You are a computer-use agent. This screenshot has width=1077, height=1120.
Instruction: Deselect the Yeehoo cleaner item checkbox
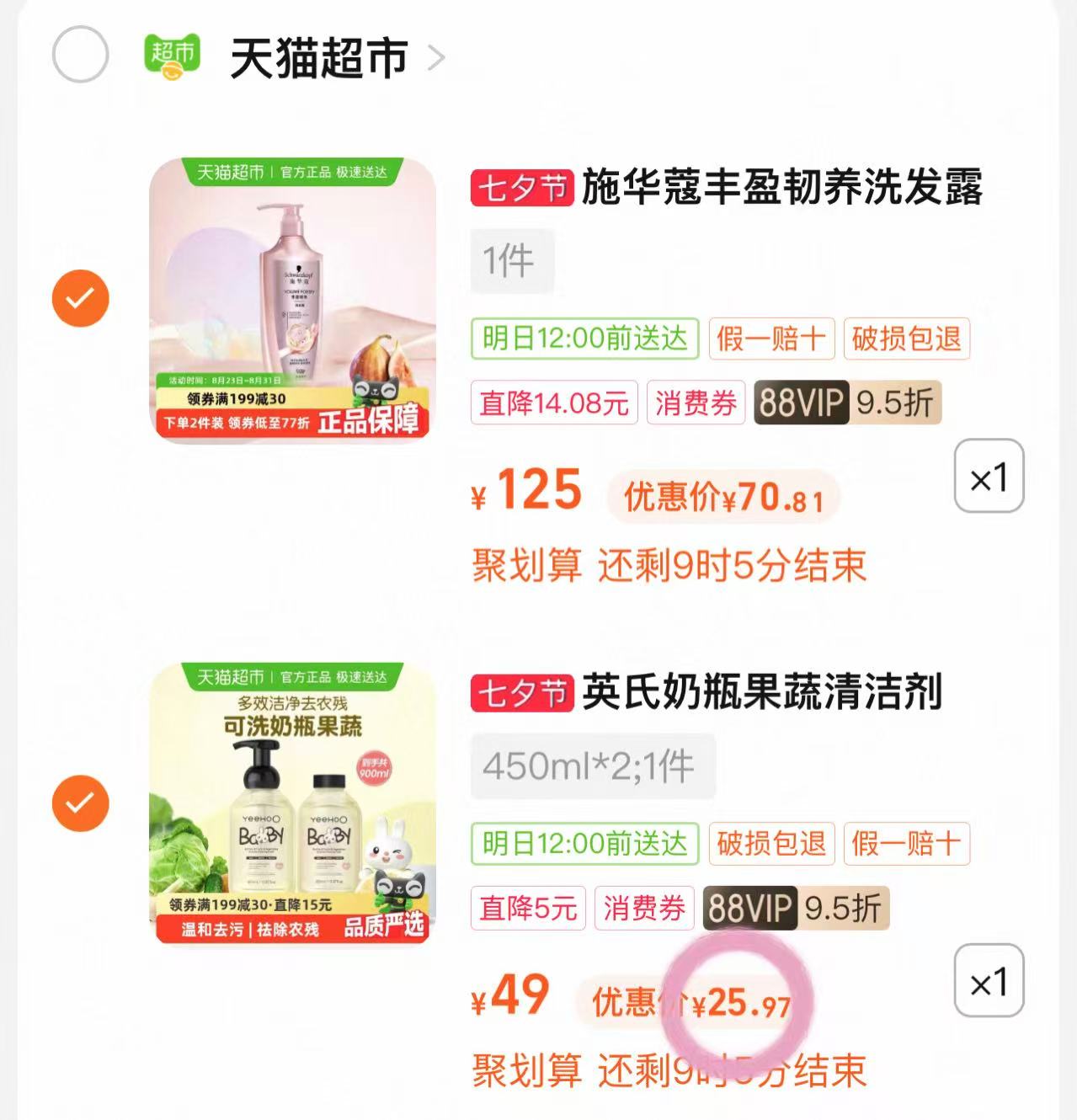pyautogui.click(x=80, y=804)
